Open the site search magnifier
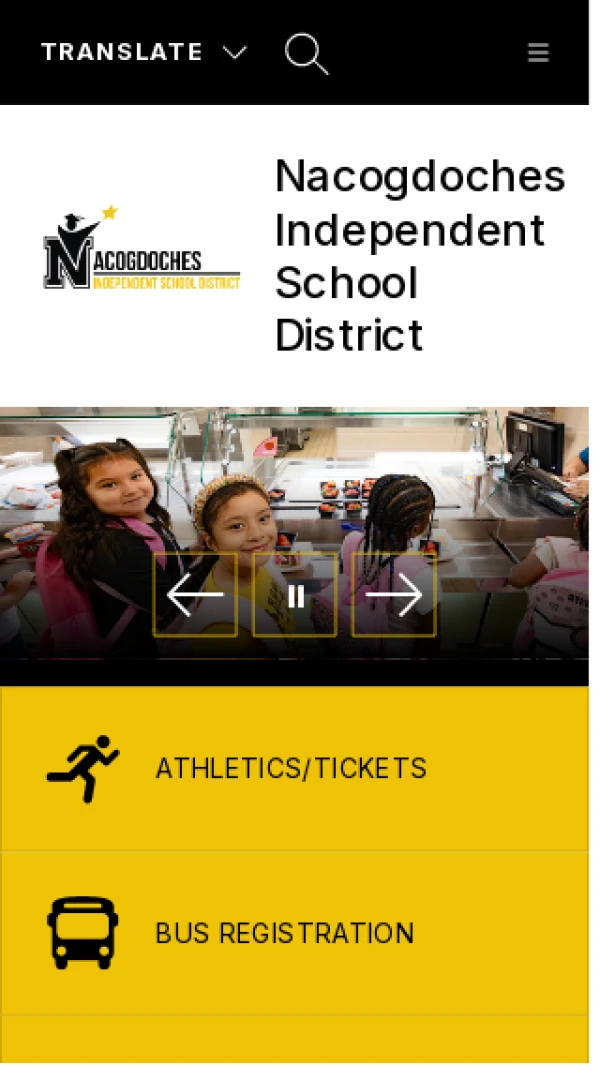Screen dimensions: 600x1065 tap(306, 53)
